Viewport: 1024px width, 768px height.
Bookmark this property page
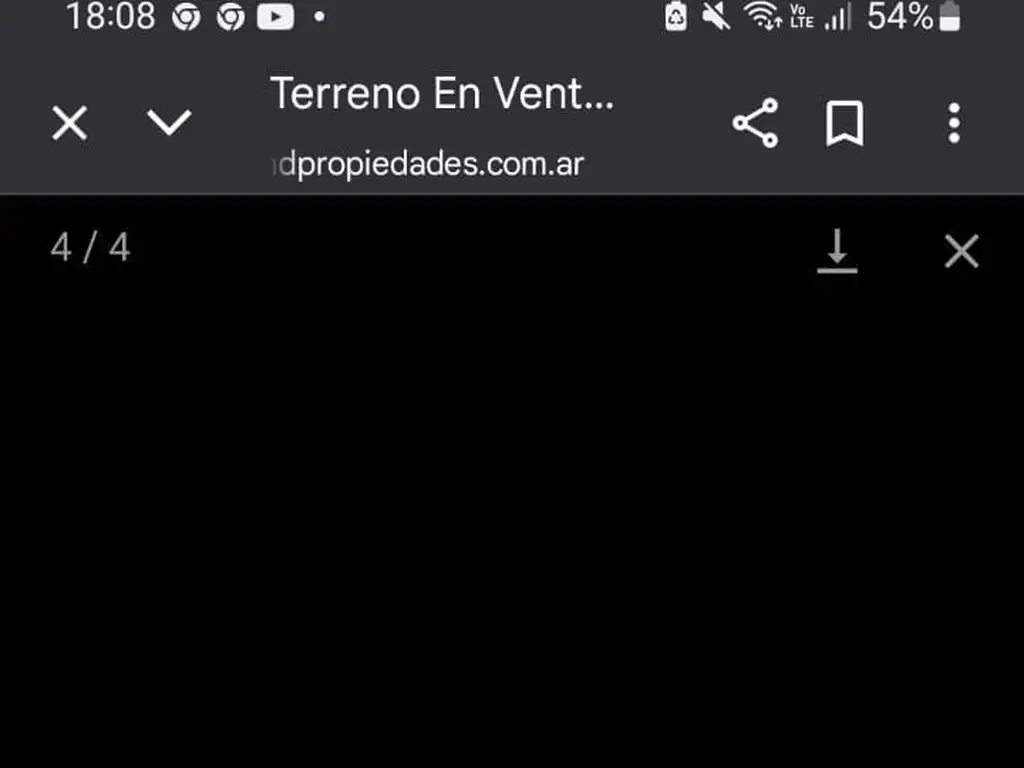[x=844, y=124]
